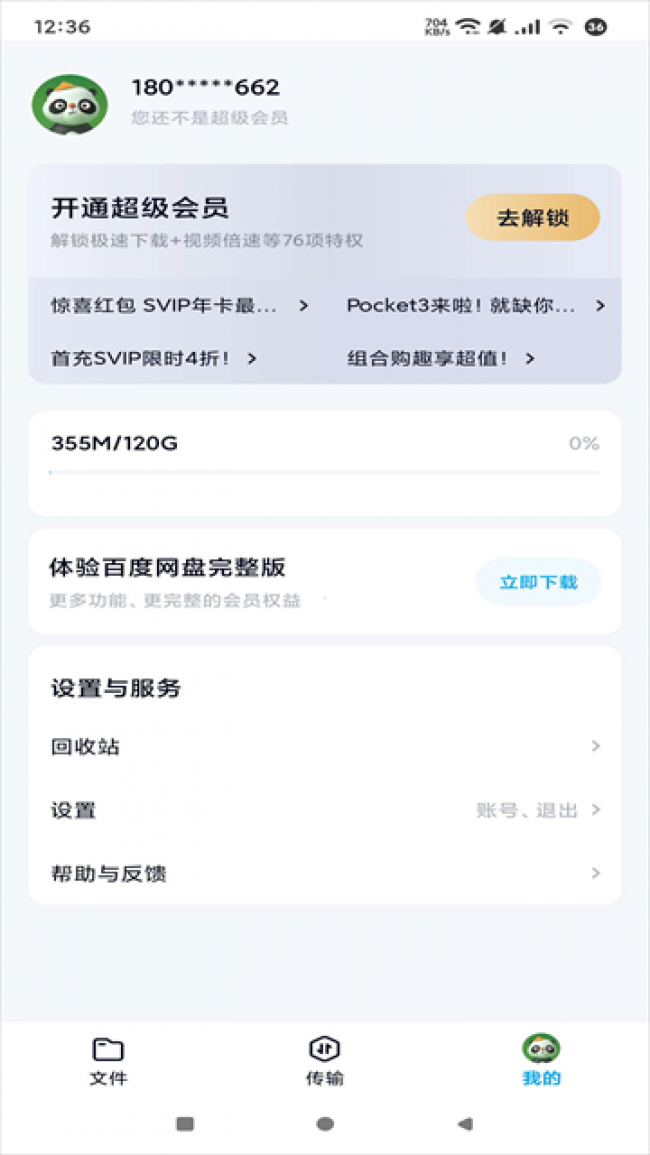
Task: Open 首充SVIP限时4折 offer
Action: click(154, 358)
